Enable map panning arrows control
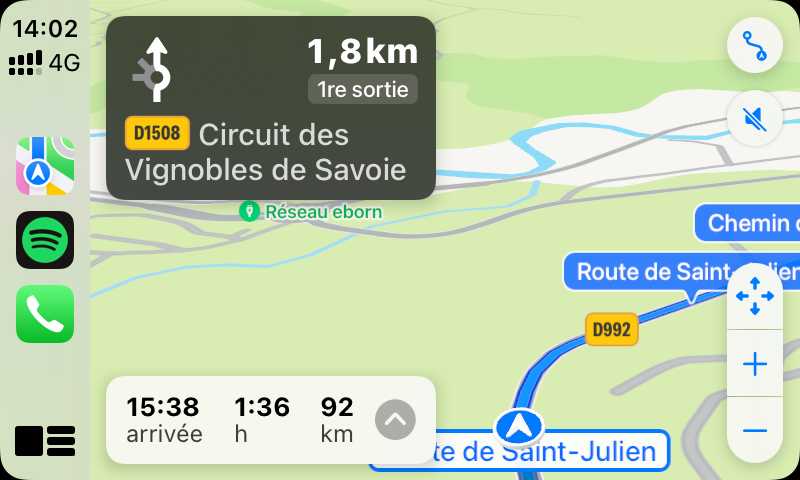The height and width of the screenshot is (480, 800). 755,296
